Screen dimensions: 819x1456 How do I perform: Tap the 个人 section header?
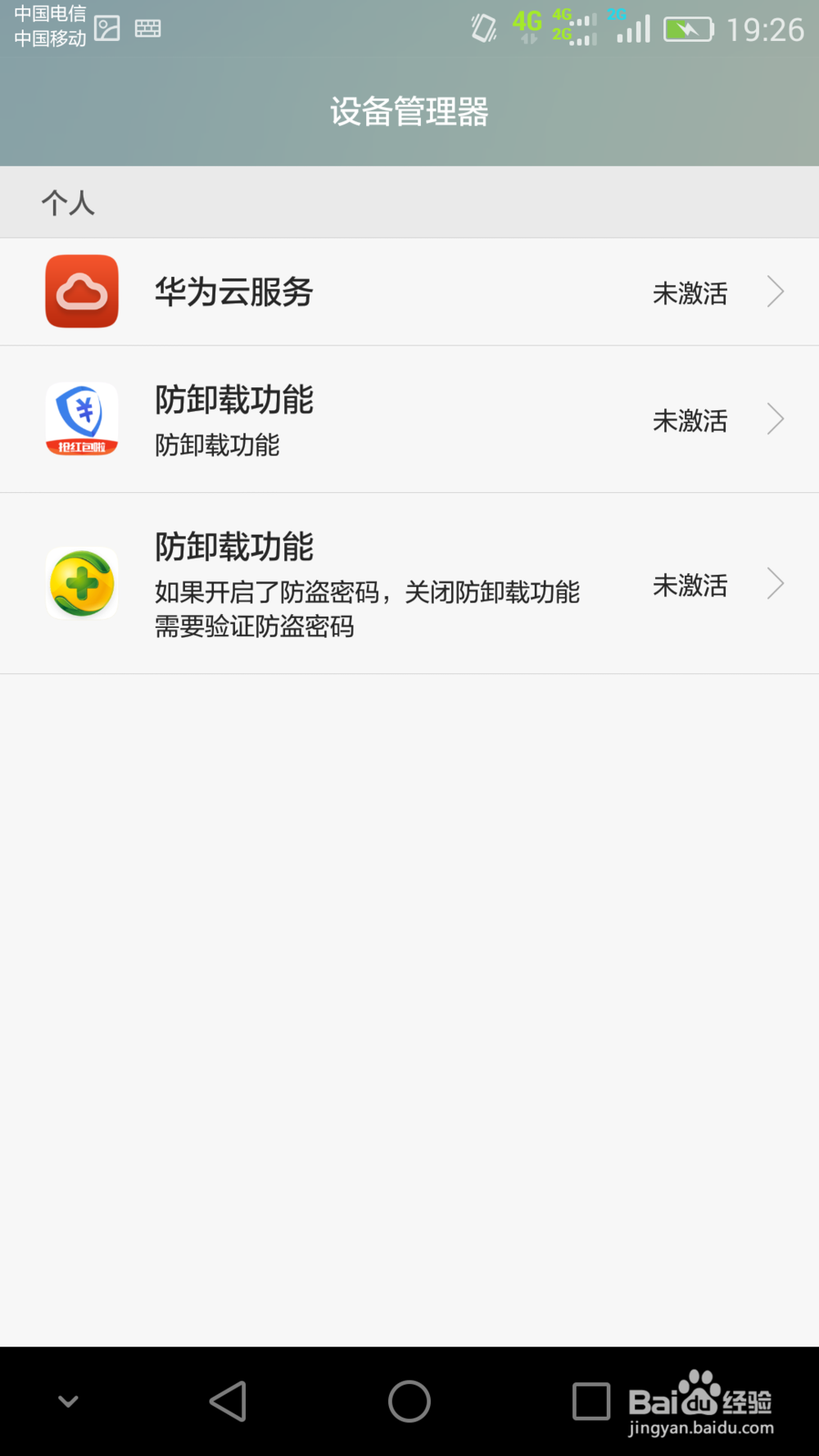click(x=69, y=201)
